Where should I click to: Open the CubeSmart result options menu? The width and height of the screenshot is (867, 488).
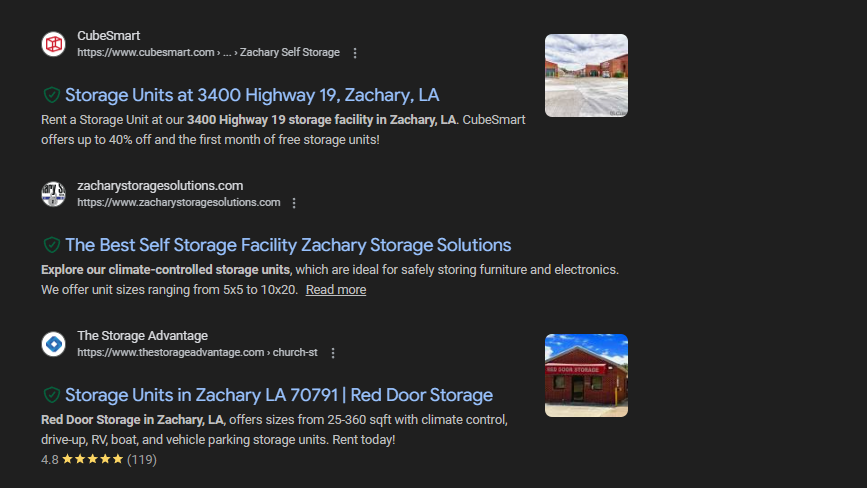355,53
